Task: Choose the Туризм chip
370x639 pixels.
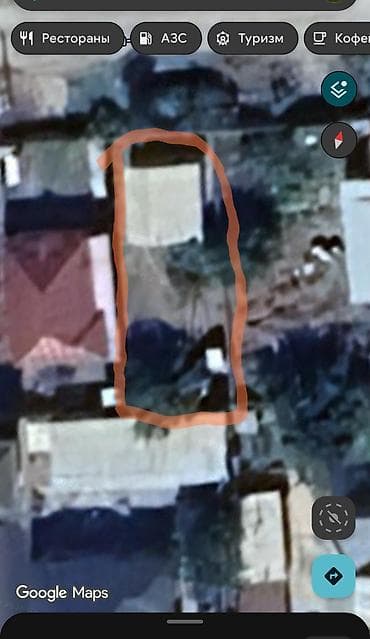Action: 253,38
